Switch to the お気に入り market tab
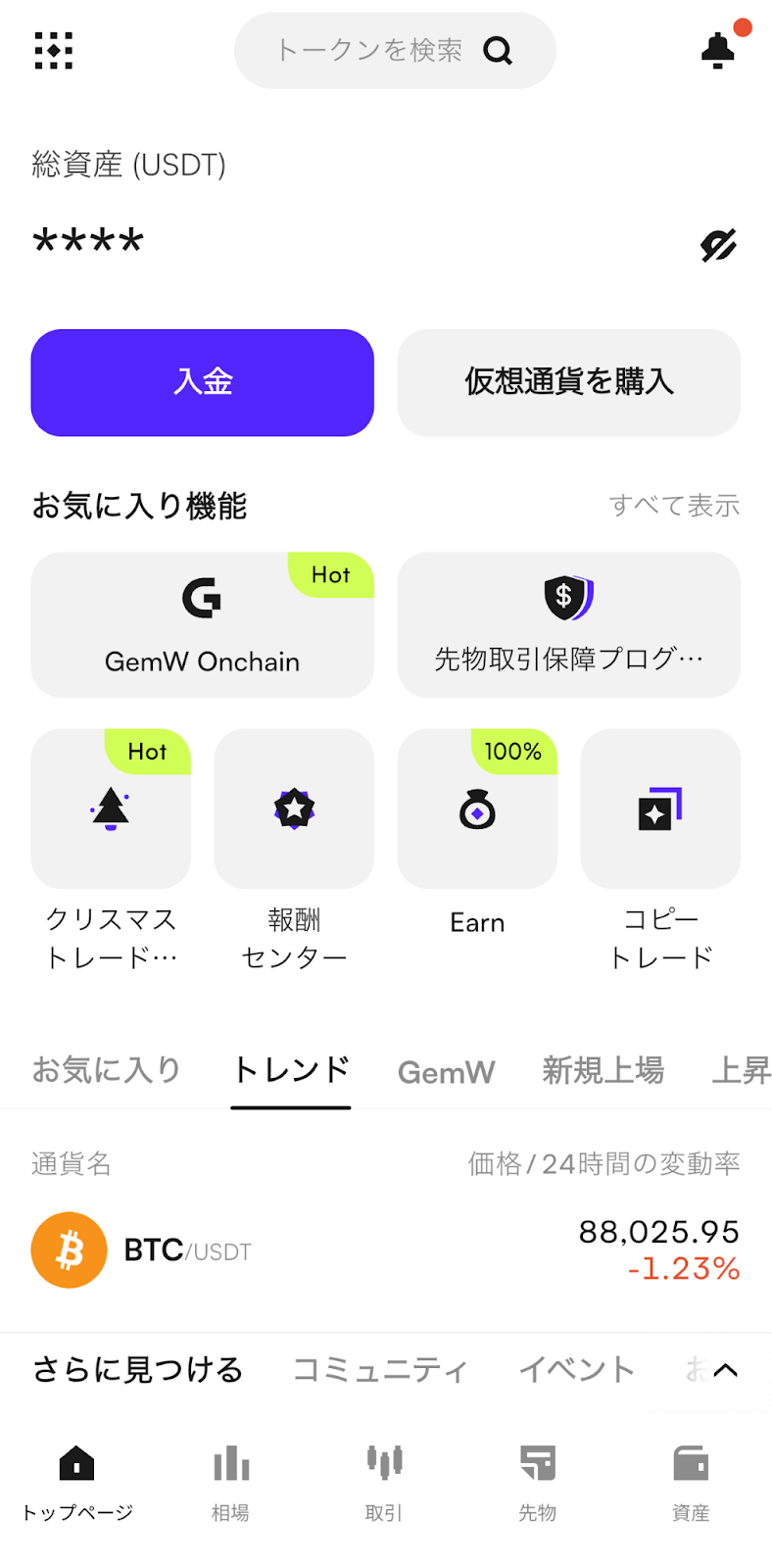Image resolution: width=772 pixels, height=1568 pixels. click(106, 1070)
